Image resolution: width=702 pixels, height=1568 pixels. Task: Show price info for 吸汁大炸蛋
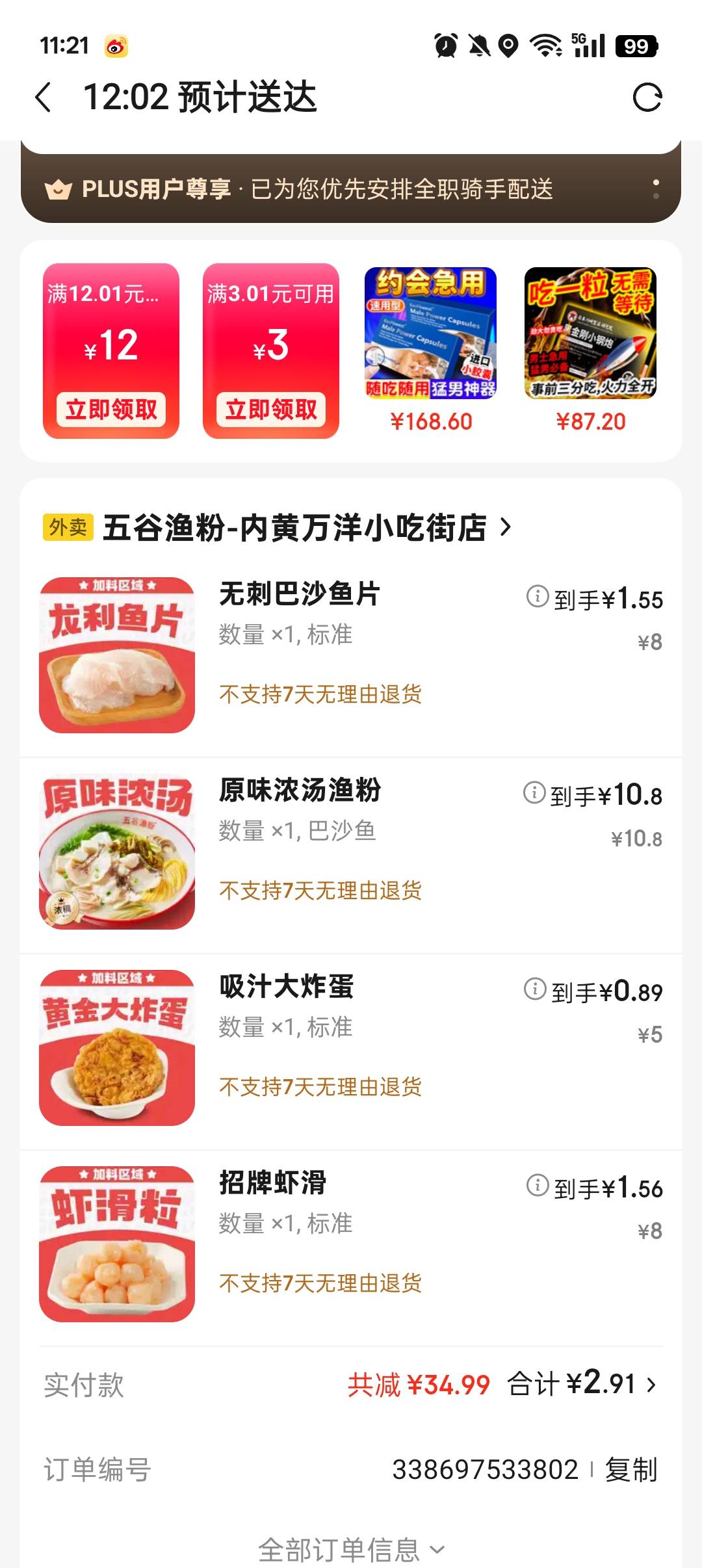(x=535, y=989)
